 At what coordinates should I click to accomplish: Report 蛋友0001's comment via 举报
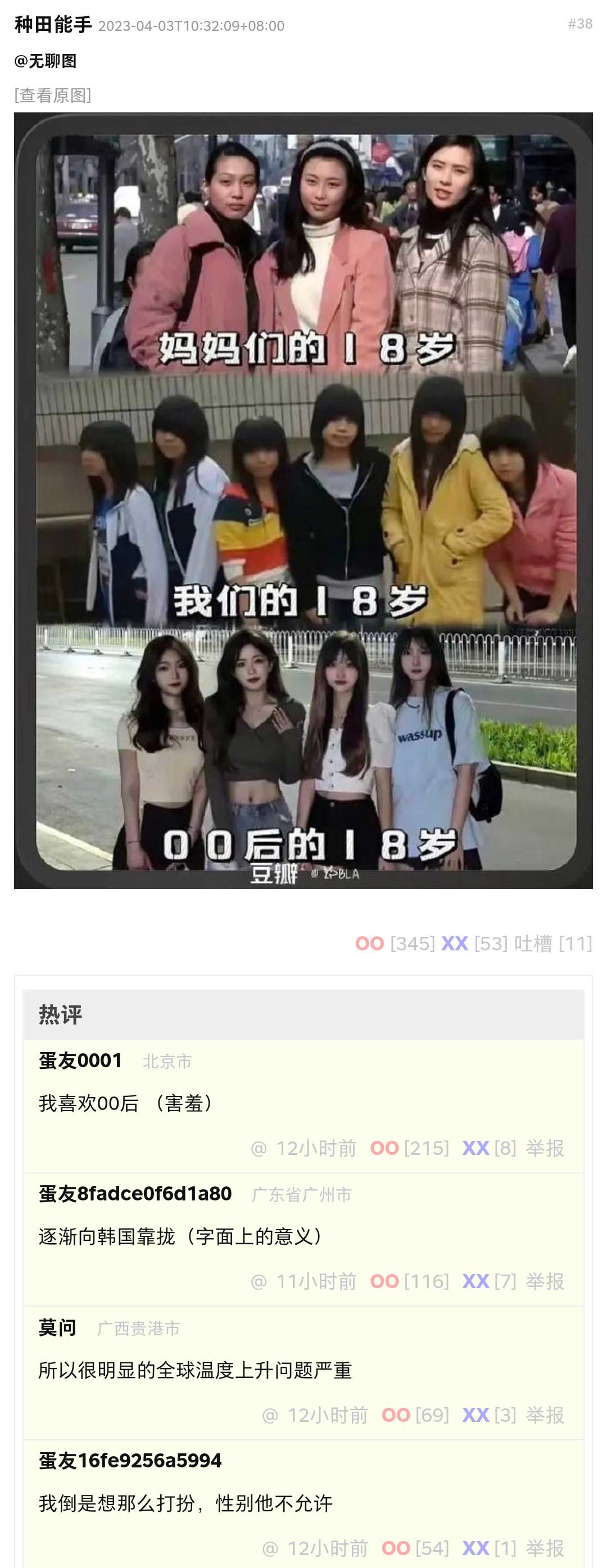pos(544,1148)
